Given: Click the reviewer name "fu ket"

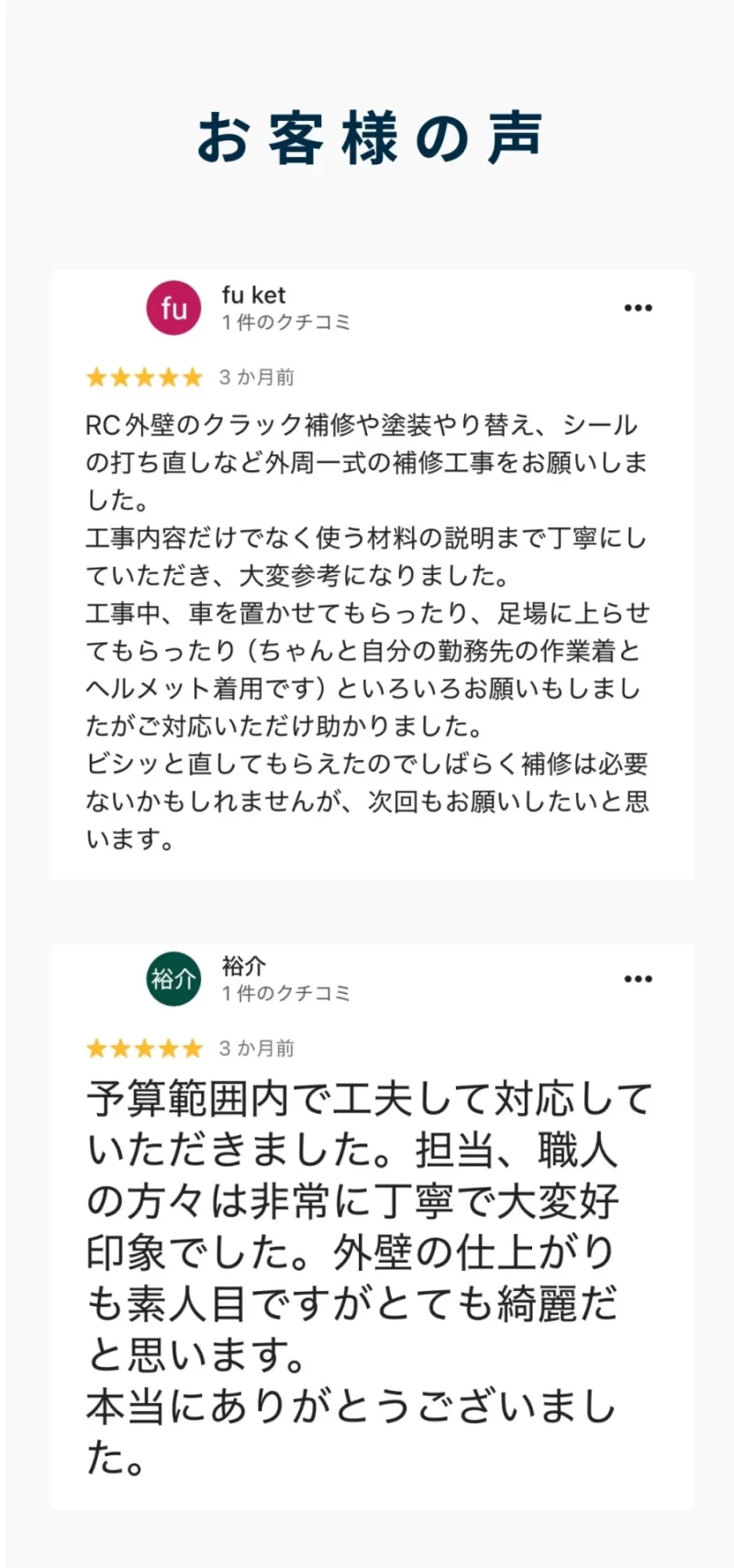Looking at the screenshot, I should click(254, 295).
